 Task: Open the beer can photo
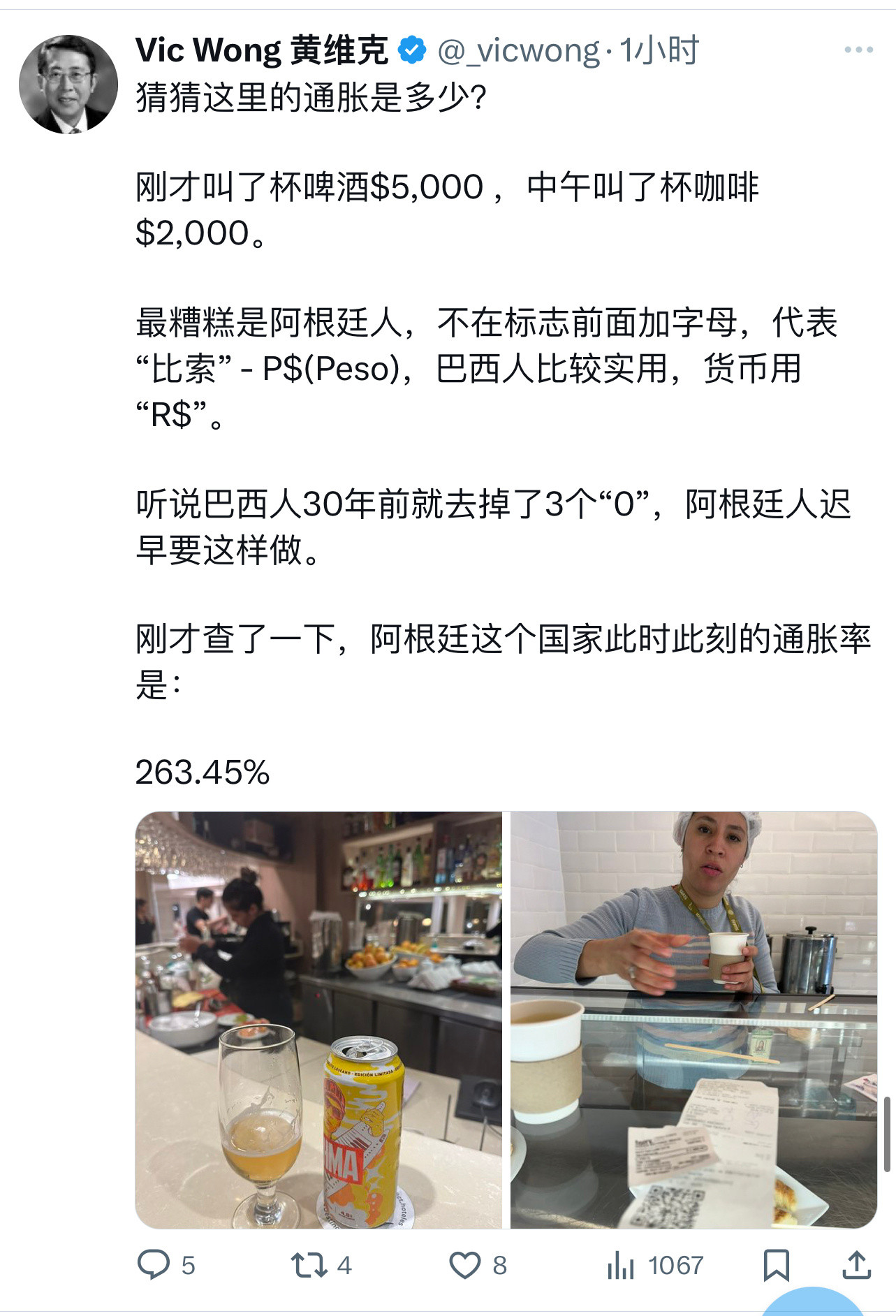318,1019
